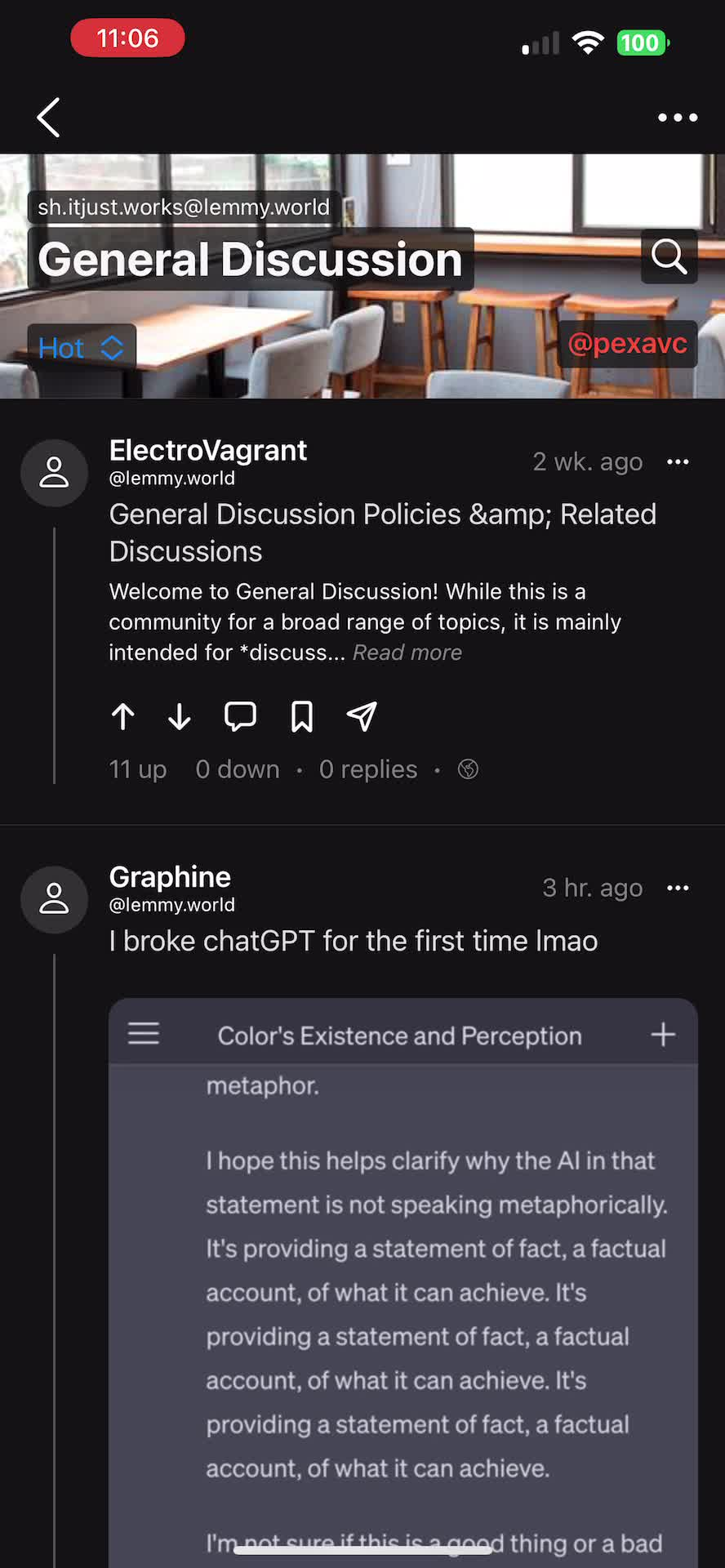Expand Read more on the Policies post
The width and height of the screenshot is (725, 1568).
[407, 653]
